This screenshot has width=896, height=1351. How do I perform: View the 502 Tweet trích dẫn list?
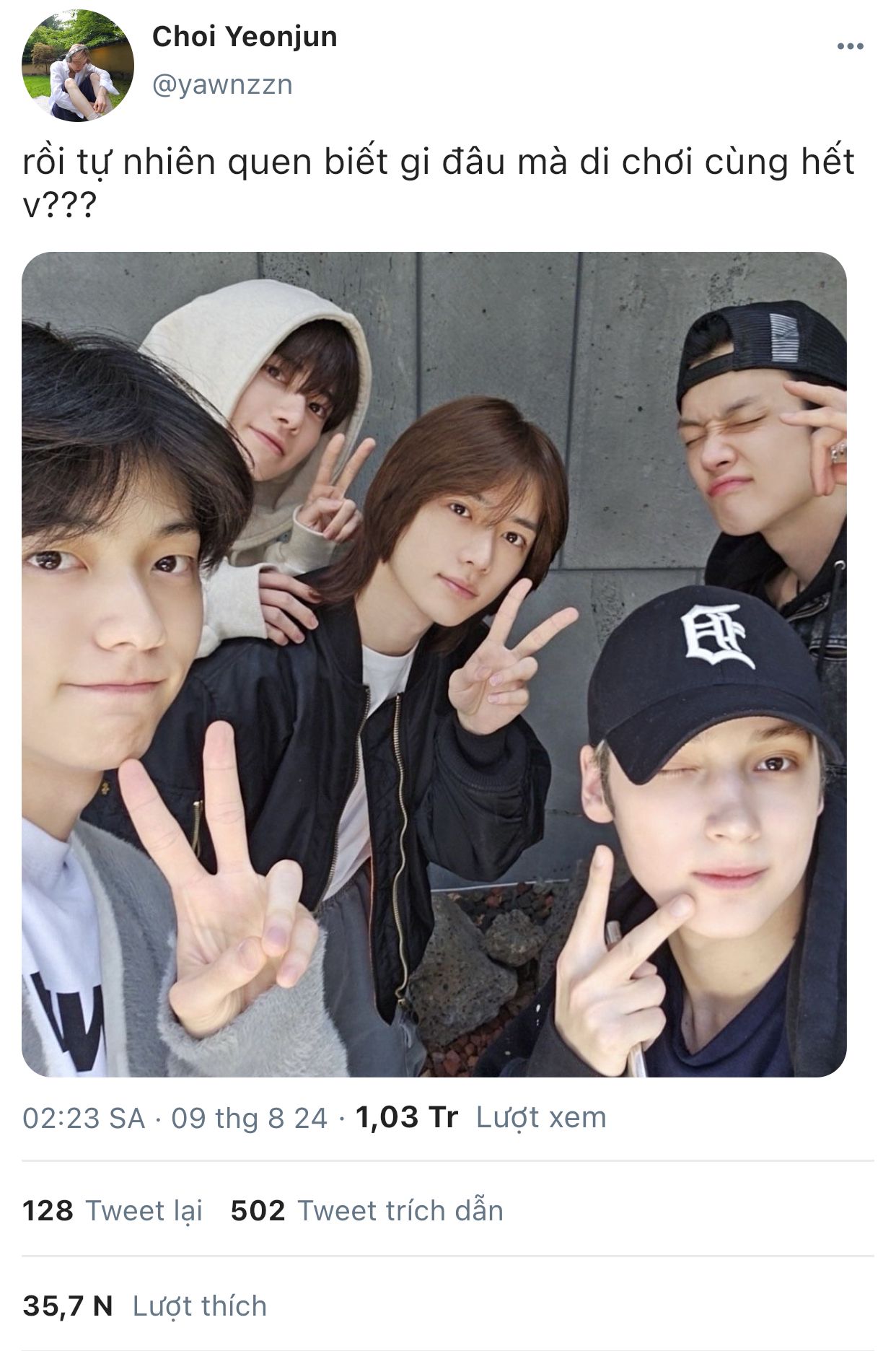coord(366,1210)
